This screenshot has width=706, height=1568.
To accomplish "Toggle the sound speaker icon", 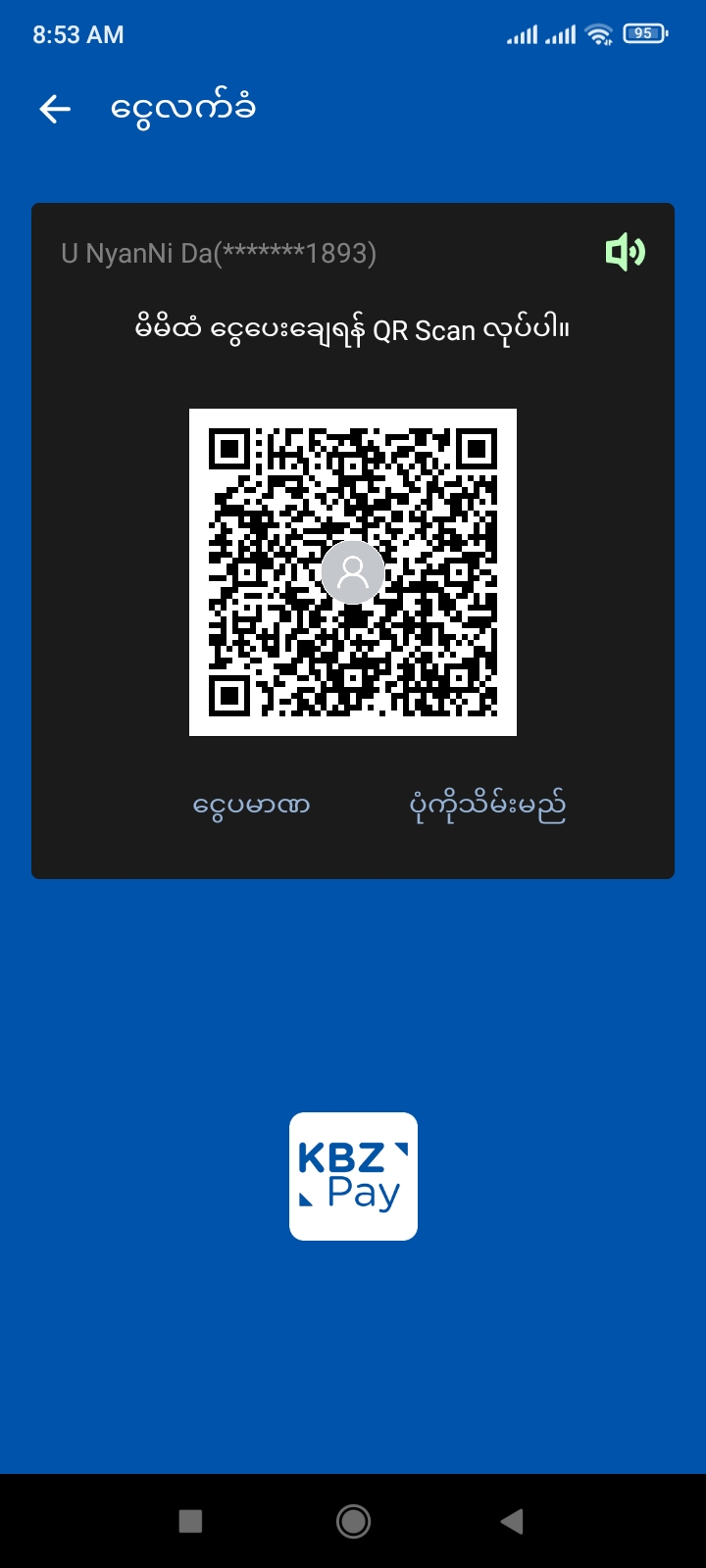I will 625,253.
